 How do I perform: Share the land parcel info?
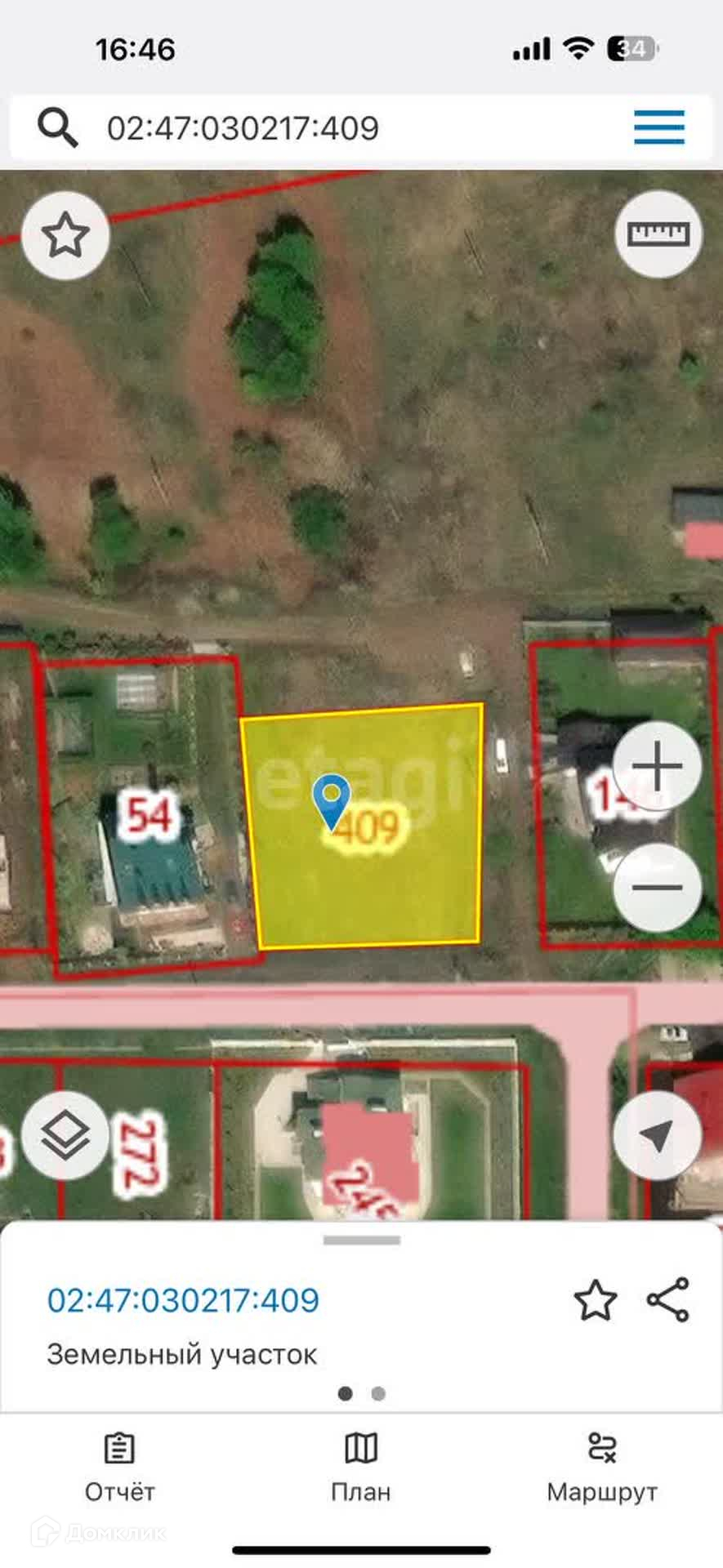pyautogui.click(x=667, y=1300)
